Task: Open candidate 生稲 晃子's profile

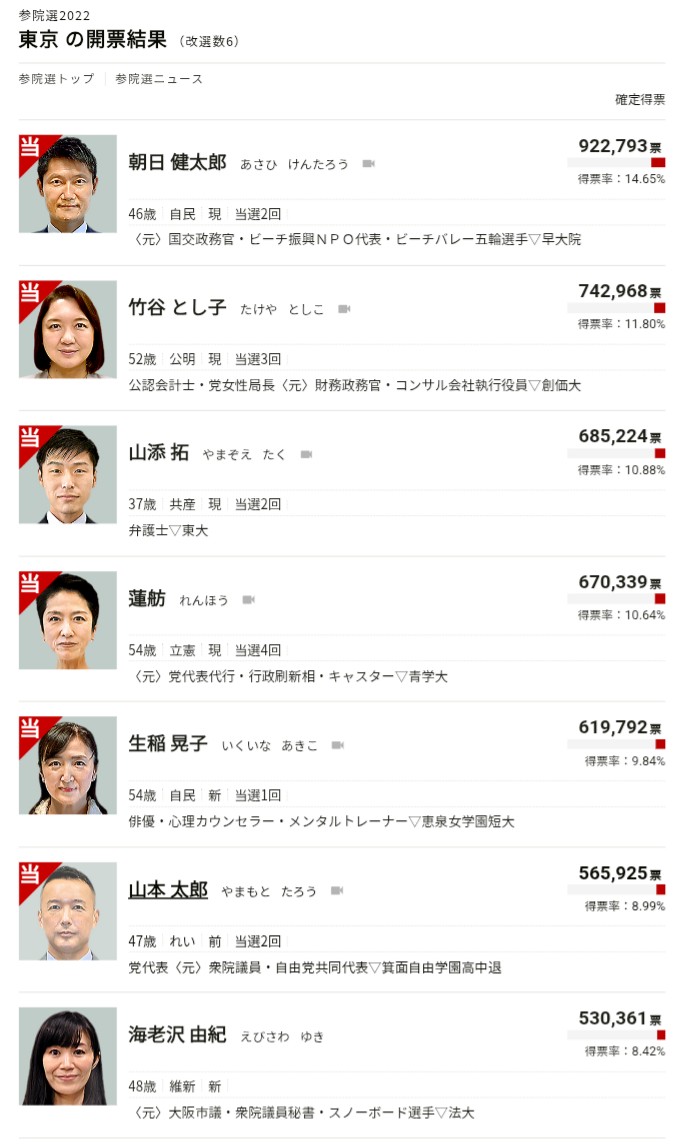Action: coord(168,744)
